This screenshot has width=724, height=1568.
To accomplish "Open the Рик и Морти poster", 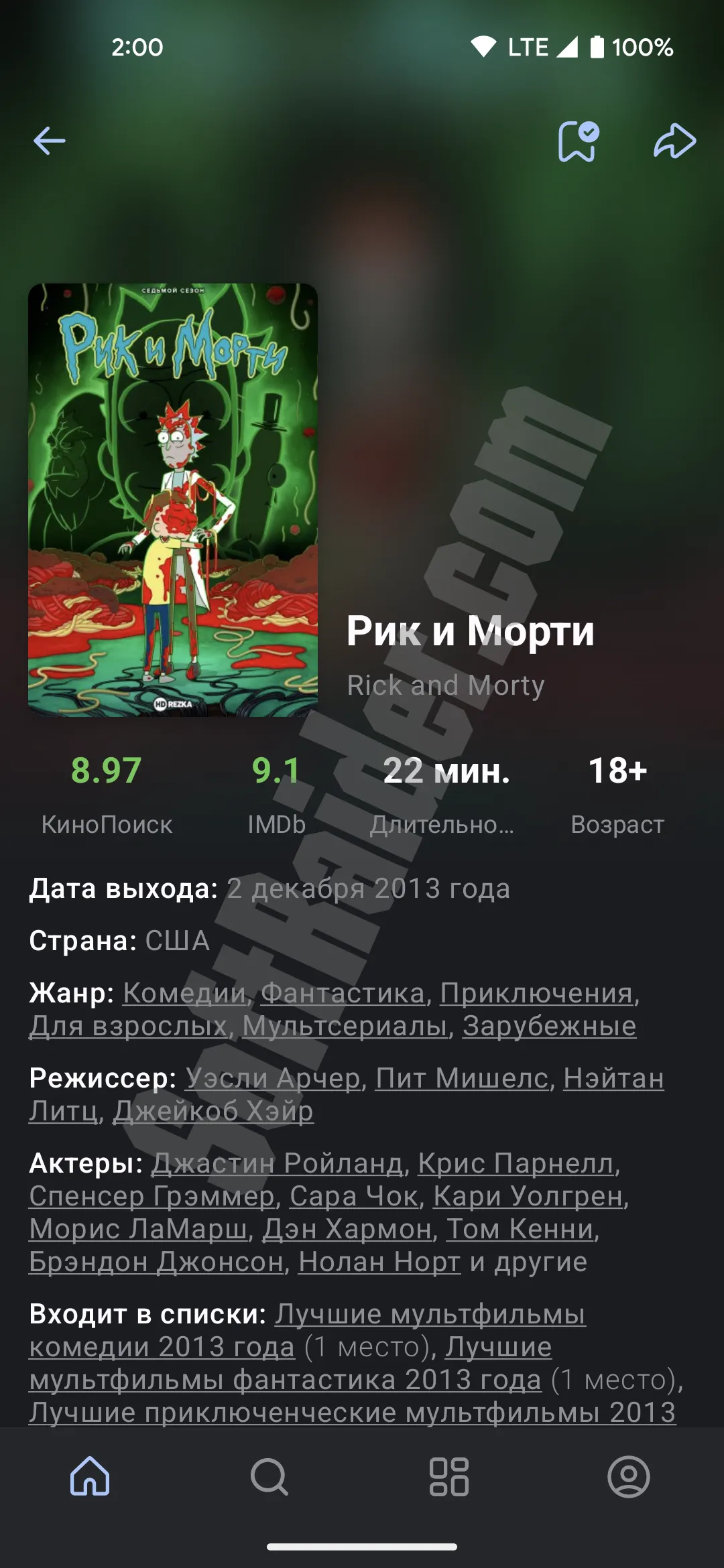I will (173, 500).
